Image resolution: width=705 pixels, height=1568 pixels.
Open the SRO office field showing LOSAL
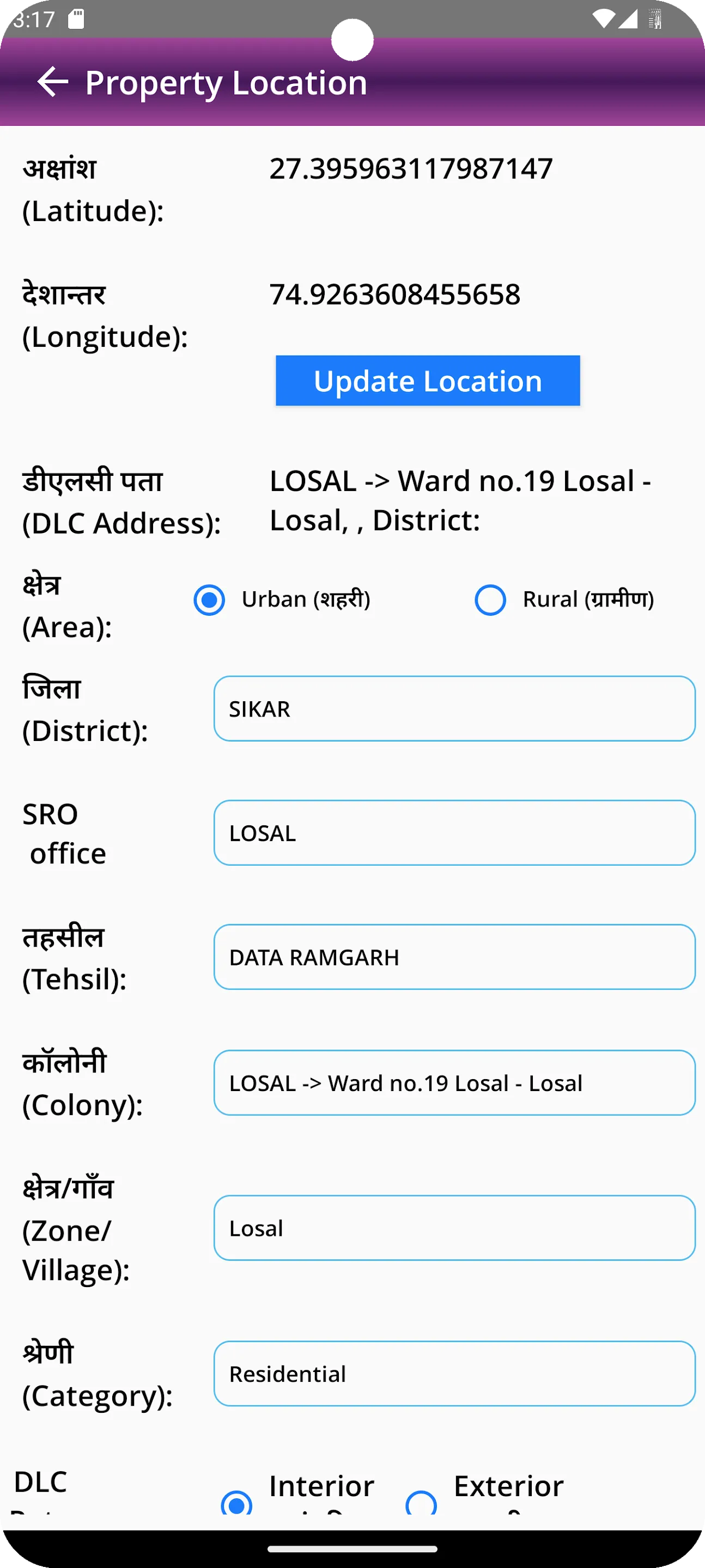click(454, 832)
